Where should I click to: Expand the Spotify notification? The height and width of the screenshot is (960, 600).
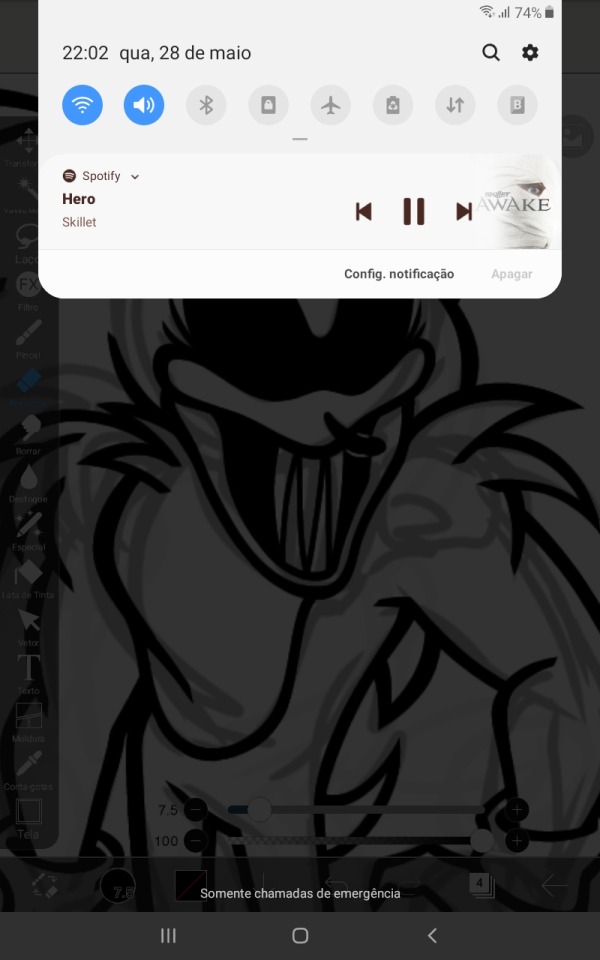135,177
